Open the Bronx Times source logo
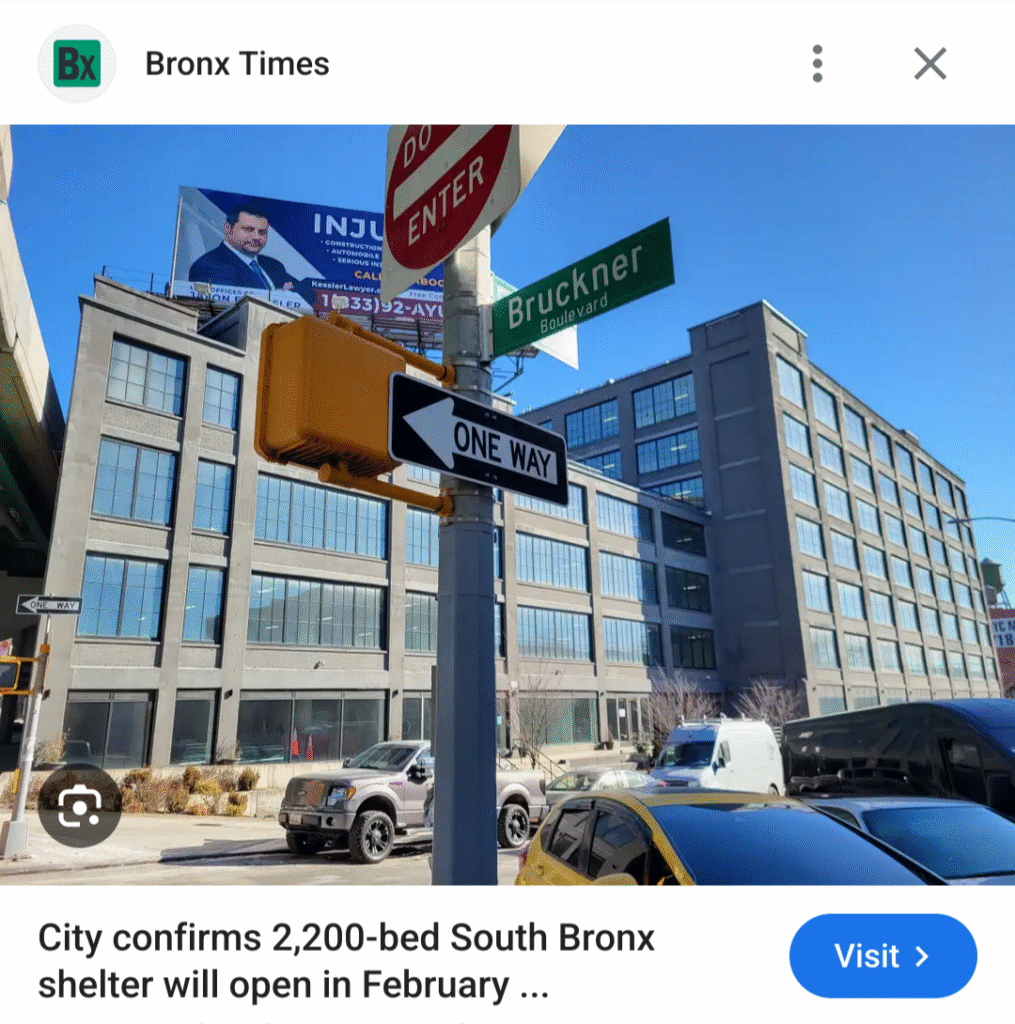 tap(77, 64)
